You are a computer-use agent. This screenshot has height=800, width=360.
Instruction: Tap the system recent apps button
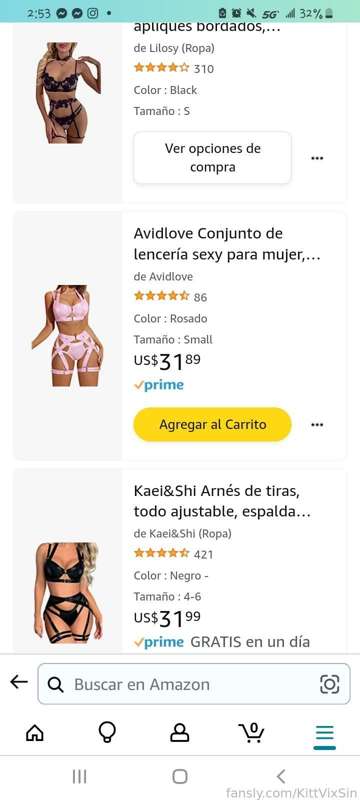(x=79, y=777)
